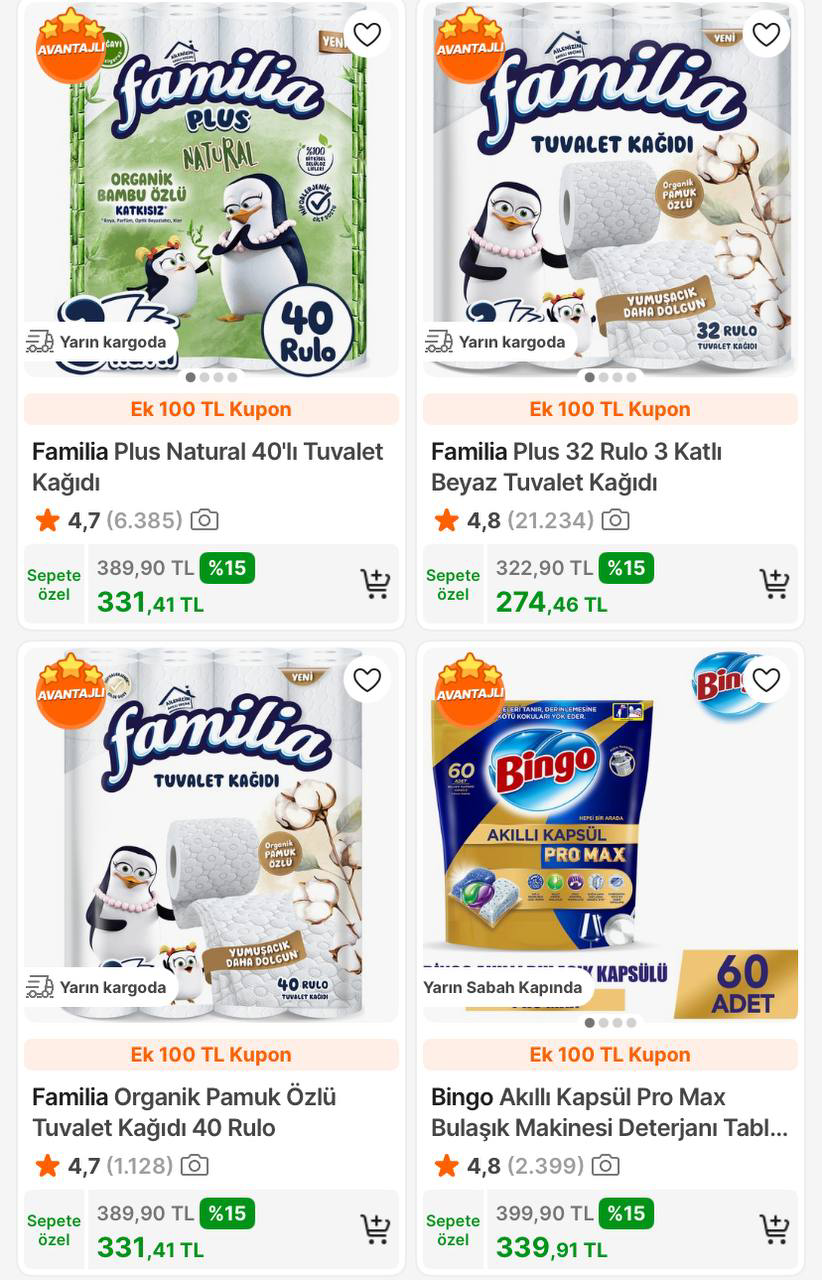View photo reviews for Bingo Akıllı Kapsül
Screen dimensions: 822x1280
[x=606, y=1165]
